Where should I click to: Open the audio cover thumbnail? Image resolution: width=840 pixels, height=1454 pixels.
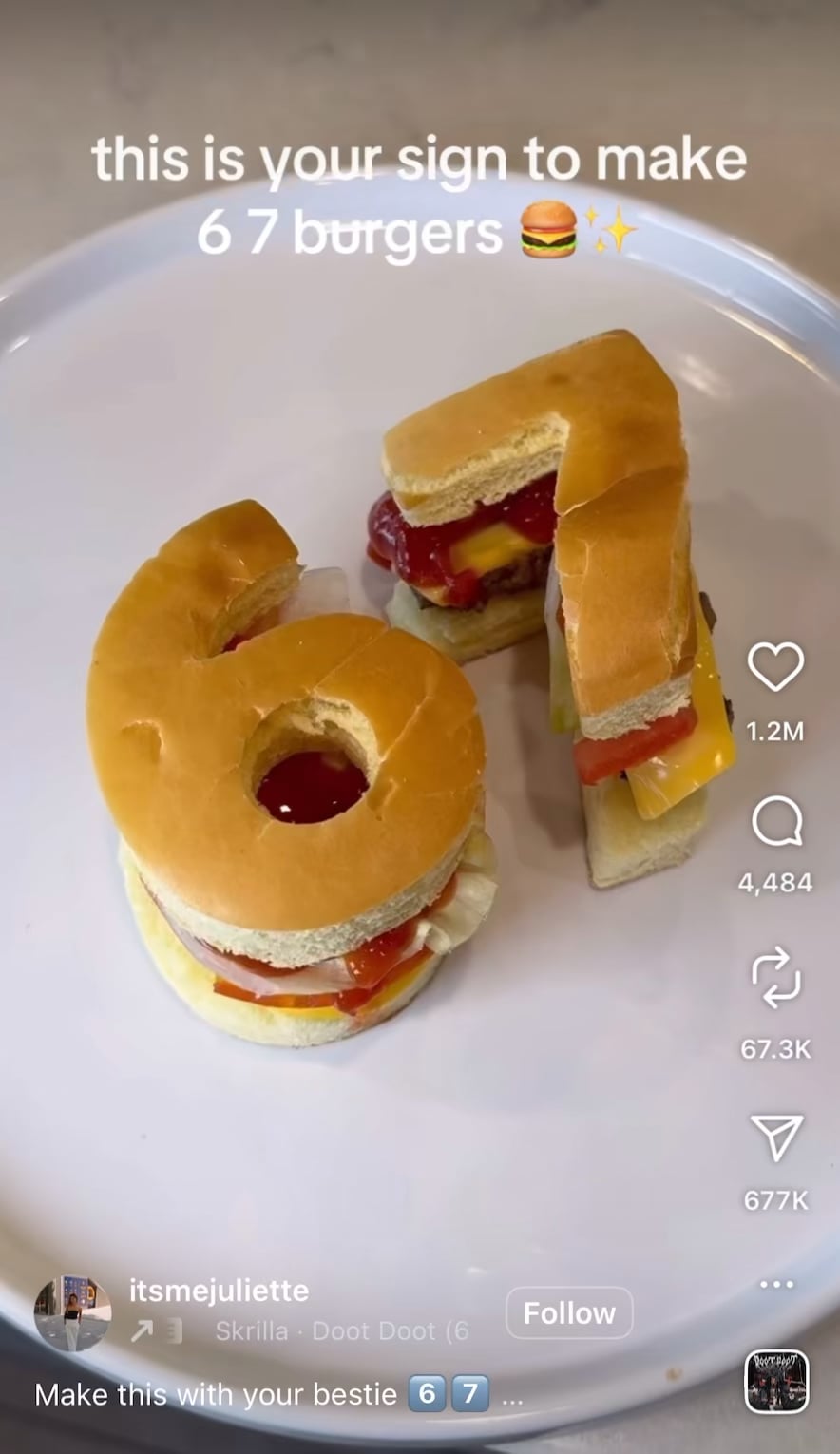point(776,1382)
